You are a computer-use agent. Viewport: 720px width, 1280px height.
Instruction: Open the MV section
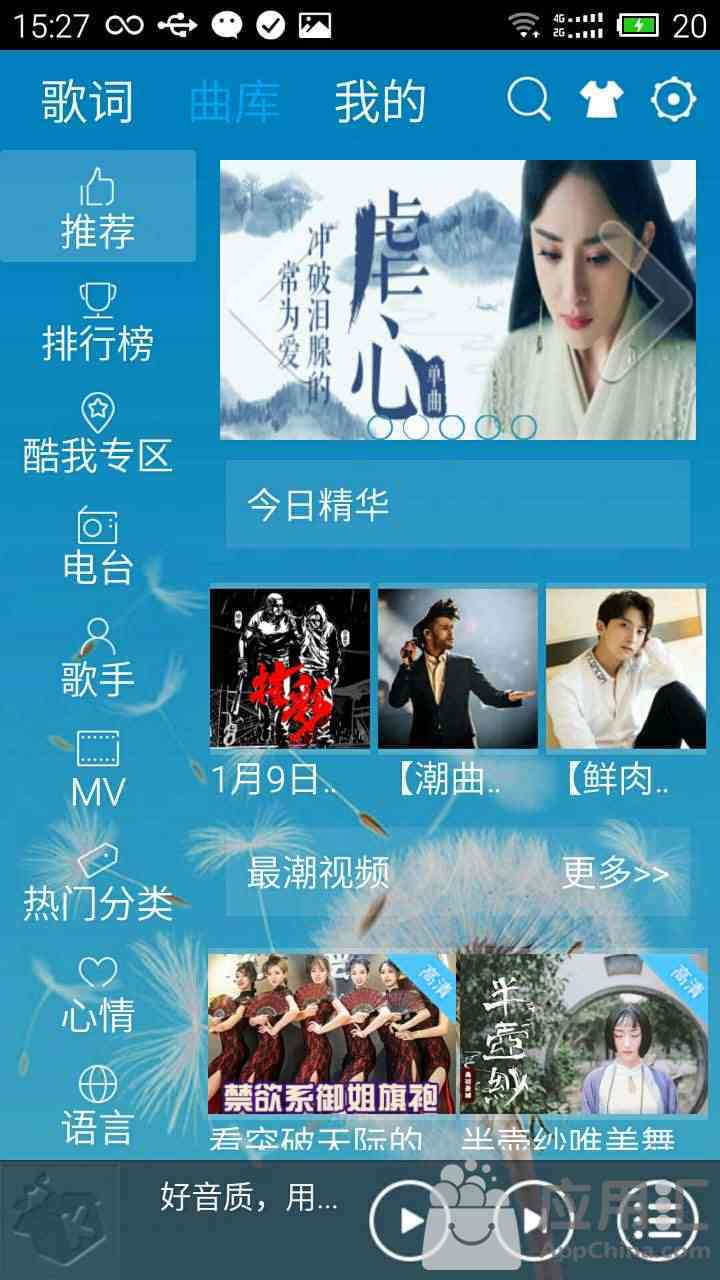pos(98,770)
